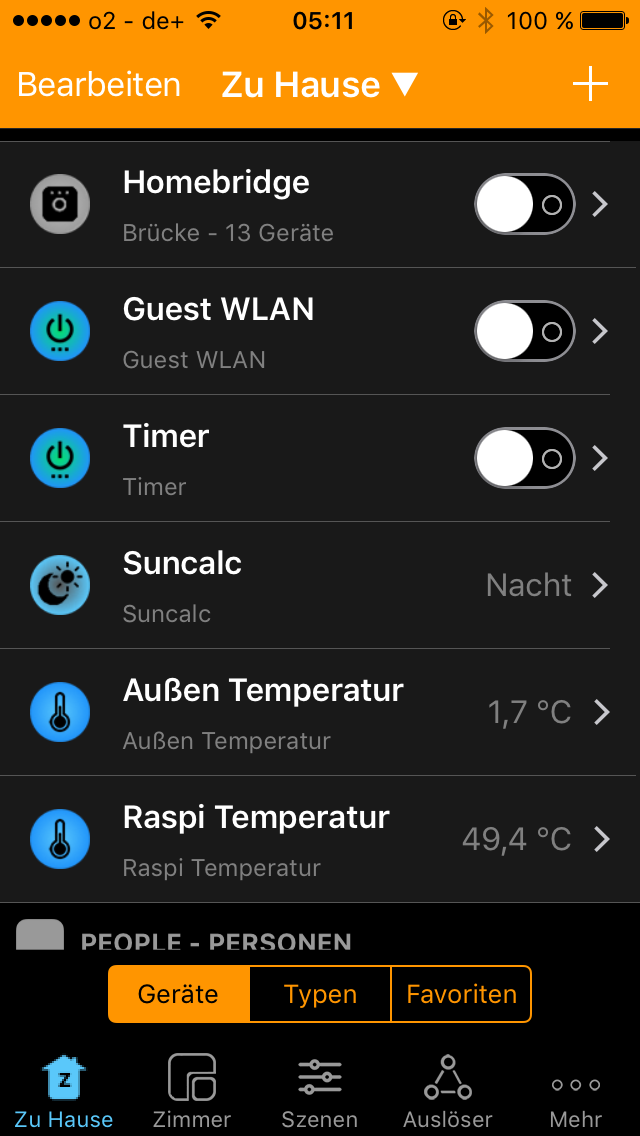Toggle the Homebridge switch
This screenshot has width=640, height=1136.
coord(524,205)
